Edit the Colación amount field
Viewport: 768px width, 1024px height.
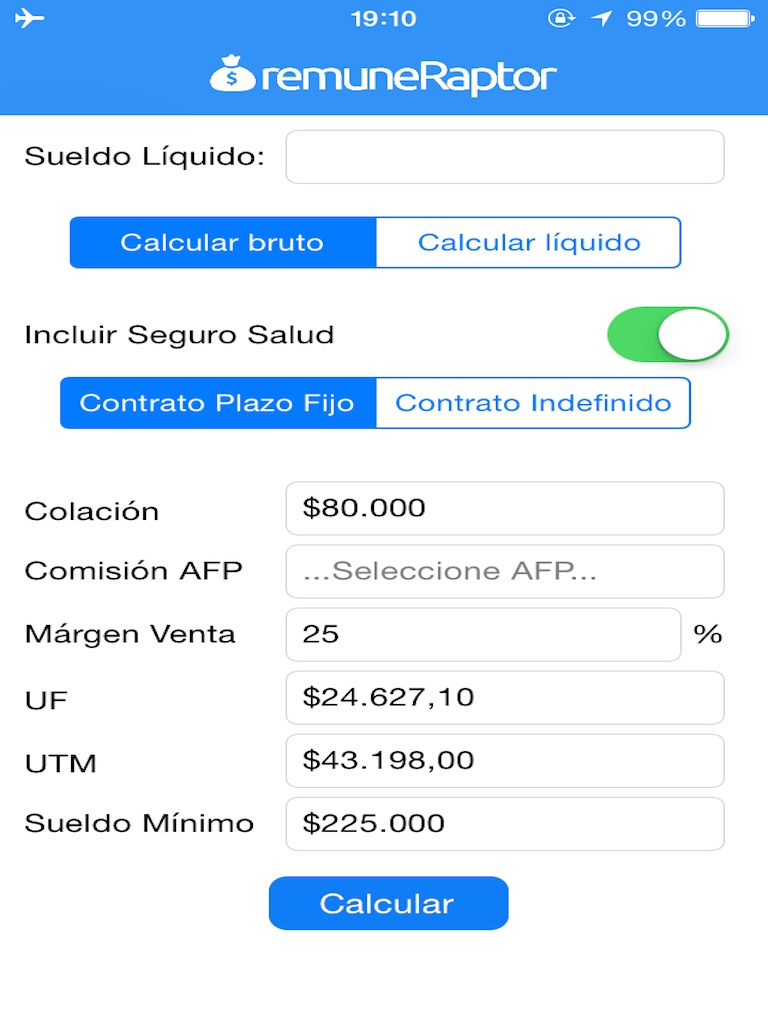[x=504, y=508]
